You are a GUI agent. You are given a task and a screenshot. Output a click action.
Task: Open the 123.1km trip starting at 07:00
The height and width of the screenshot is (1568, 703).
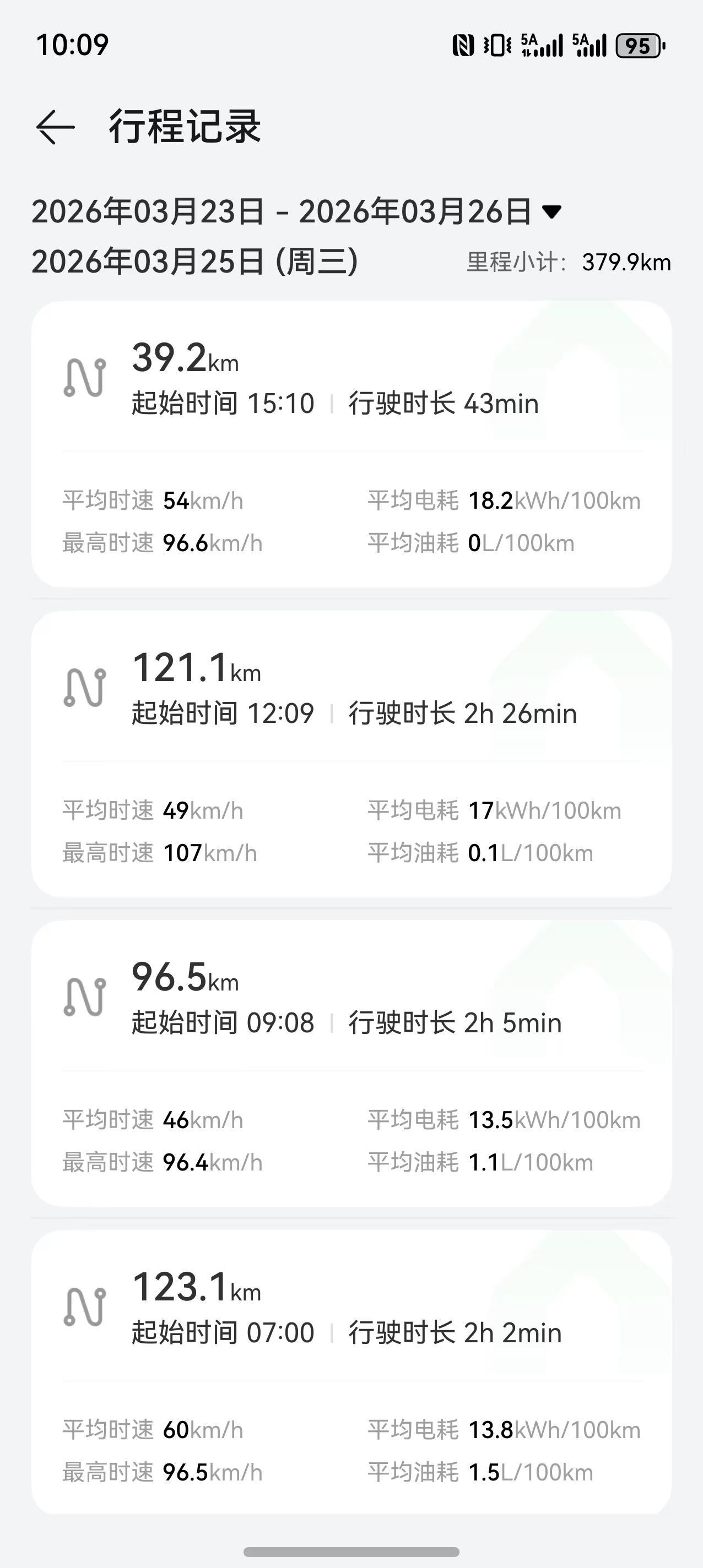[351, 1372]
